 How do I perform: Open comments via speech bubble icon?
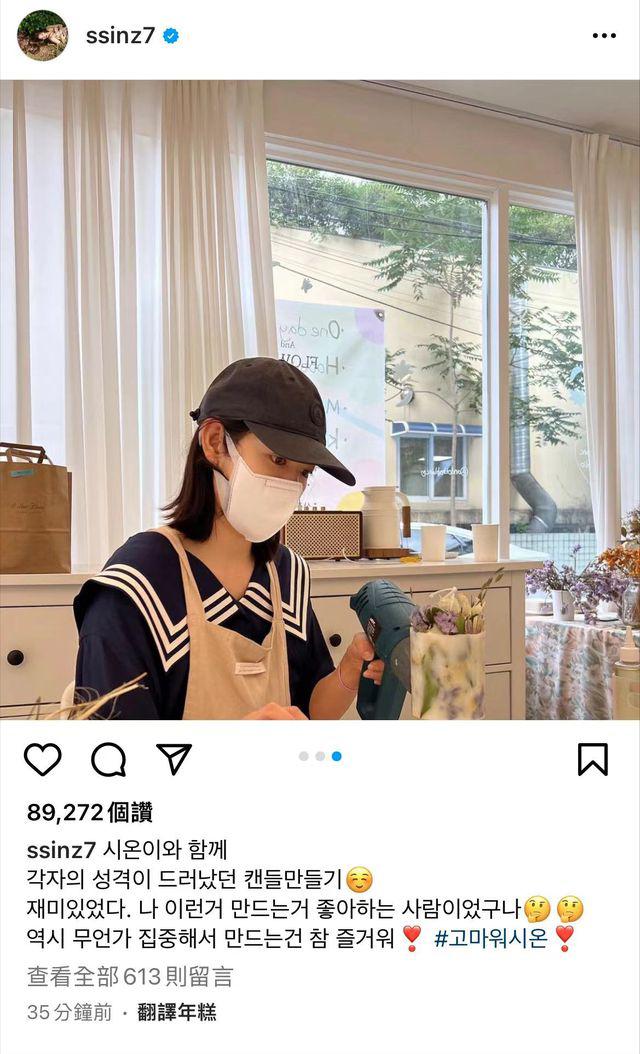[x=108, y=760]
